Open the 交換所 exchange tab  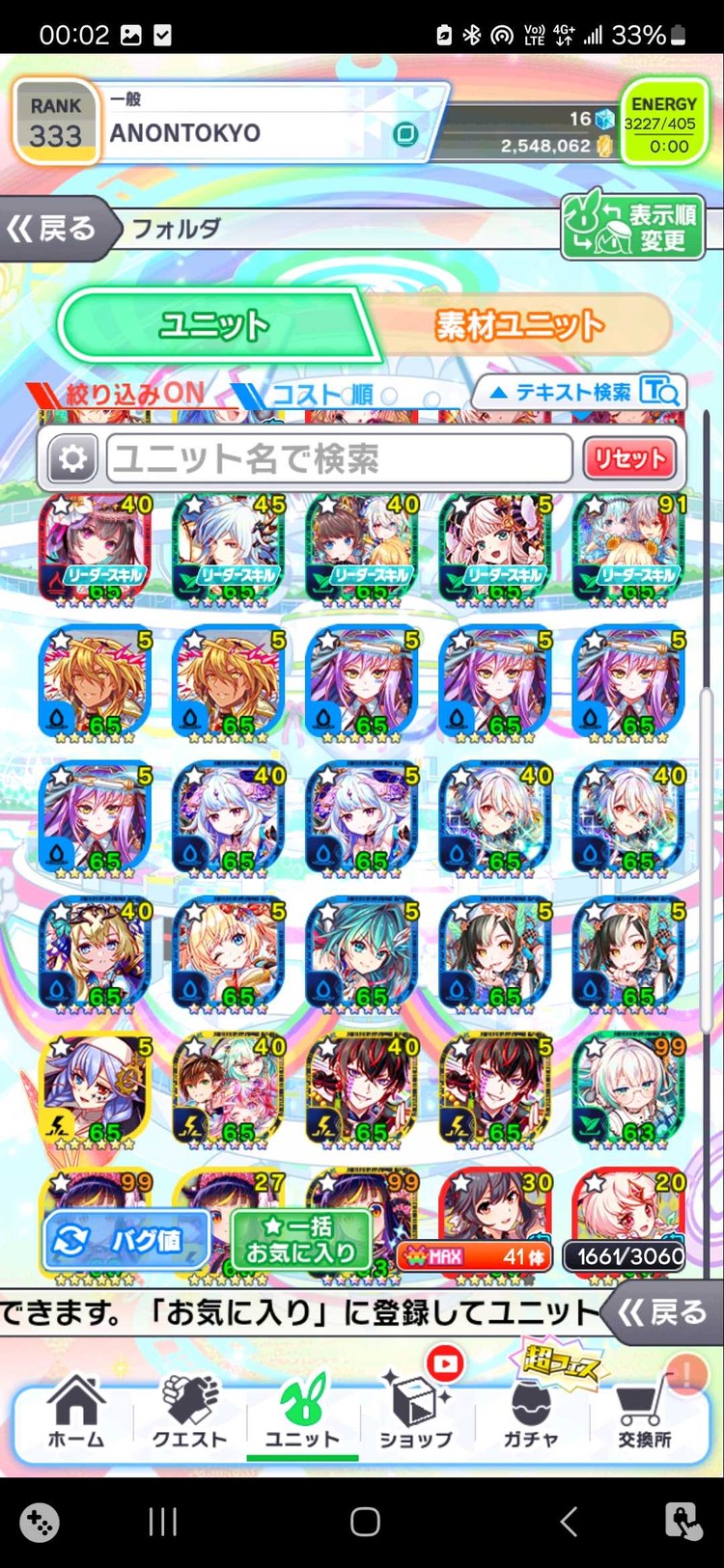645,1414
